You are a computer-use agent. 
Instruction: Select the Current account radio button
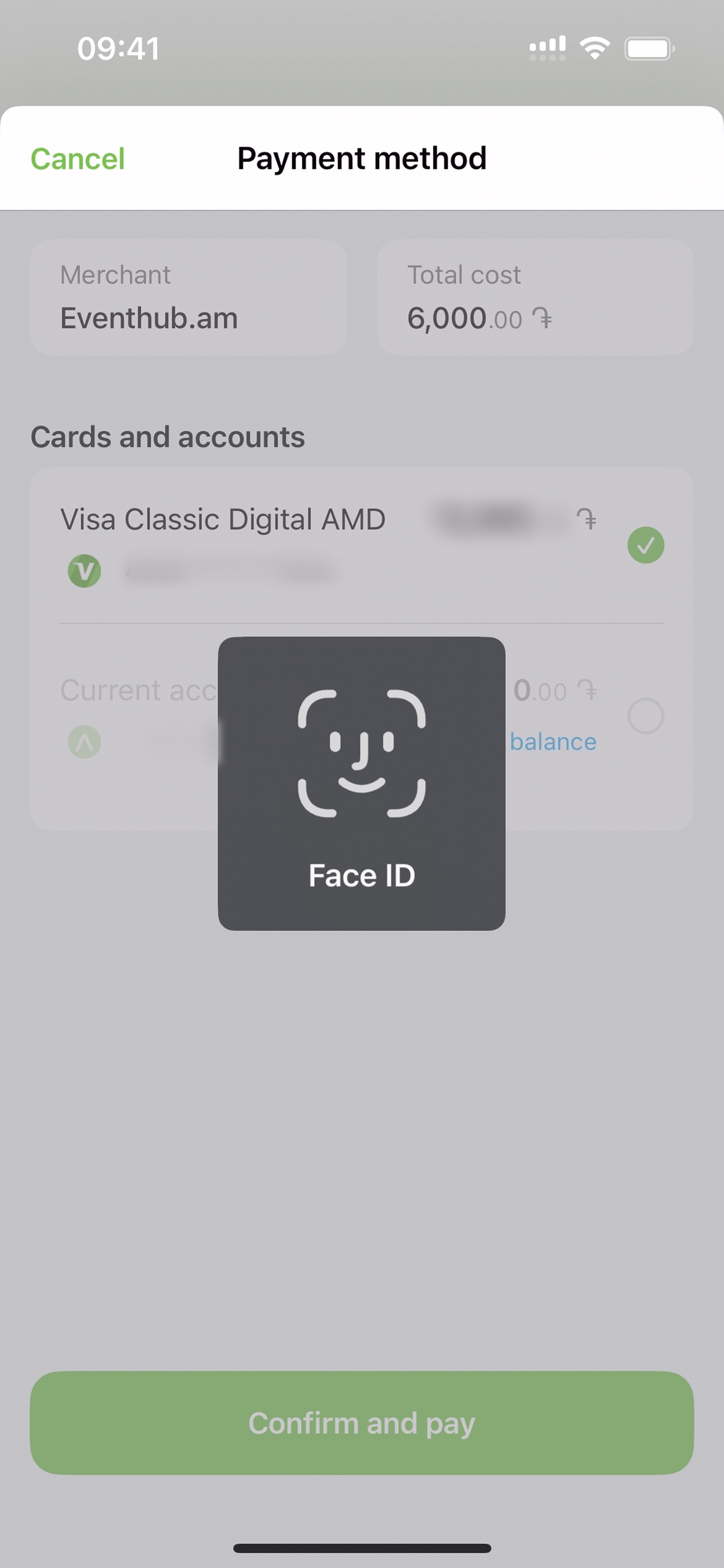(x=645, y=716)
